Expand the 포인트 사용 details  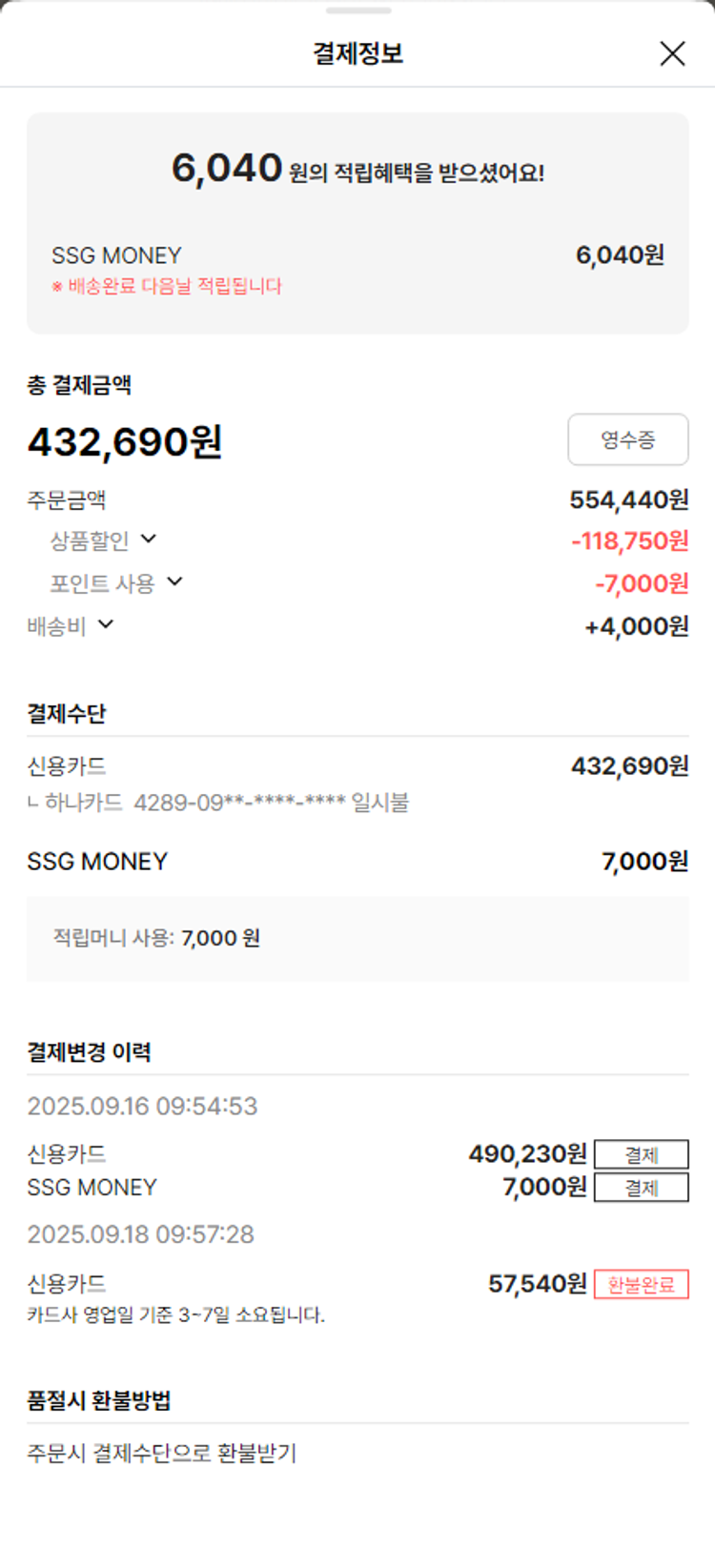[116, 582]
